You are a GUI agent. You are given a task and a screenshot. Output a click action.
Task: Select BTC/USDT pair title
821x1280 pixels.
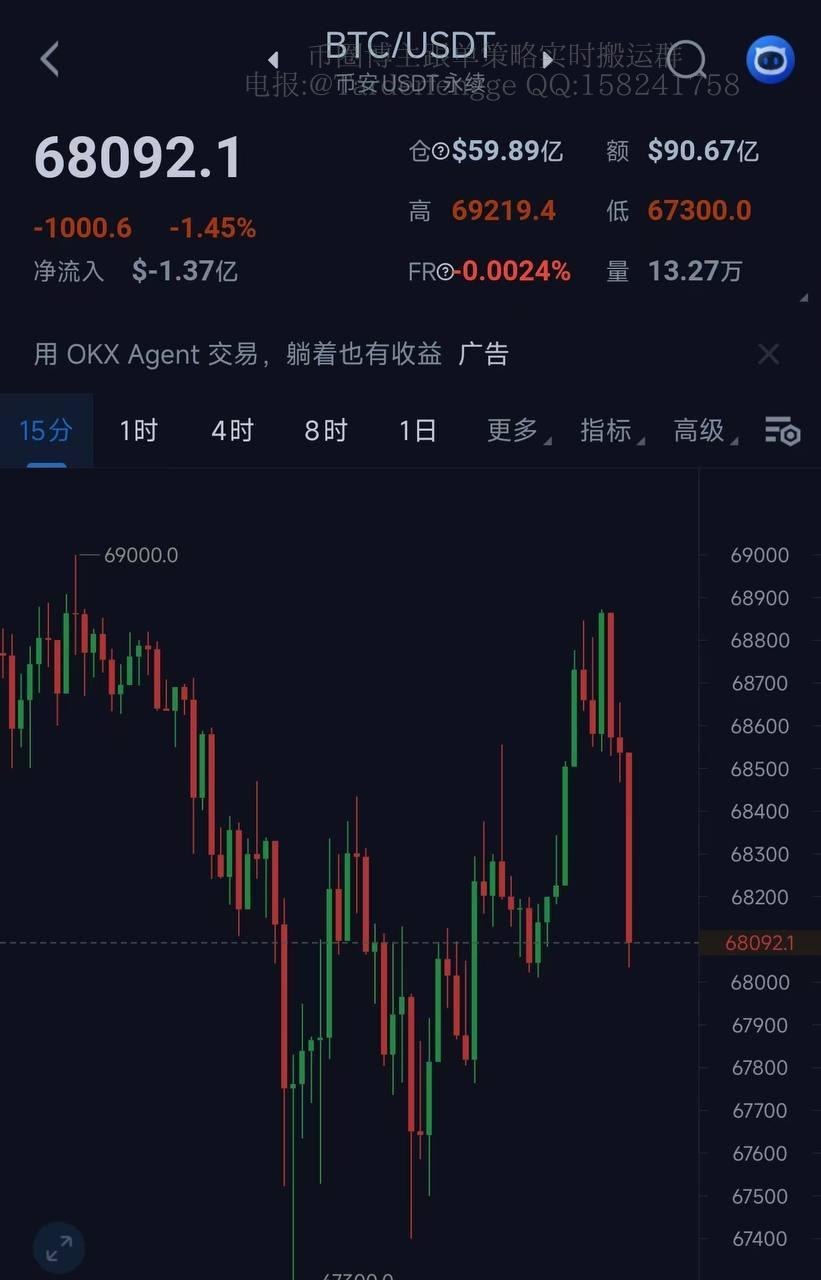click(x=410, y=45)
